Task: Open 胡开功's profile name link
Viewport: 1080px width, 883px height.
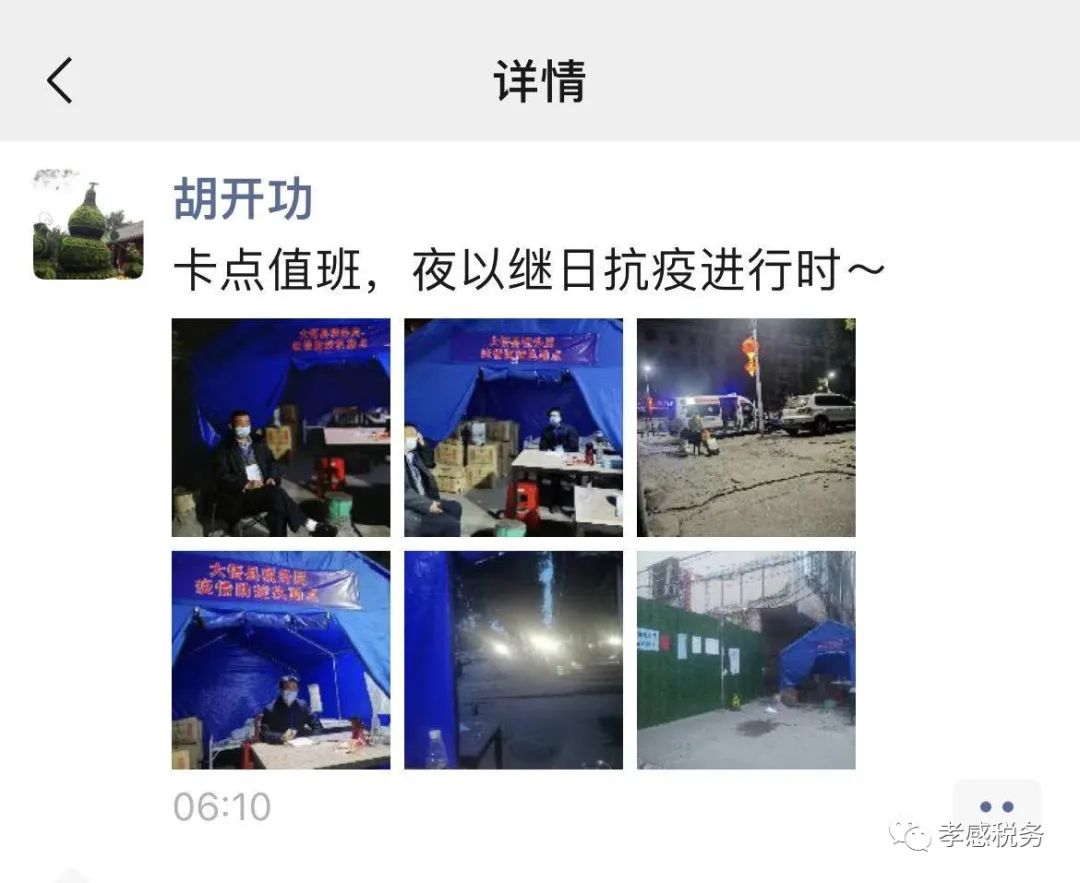Action: (x=243, y=200)
